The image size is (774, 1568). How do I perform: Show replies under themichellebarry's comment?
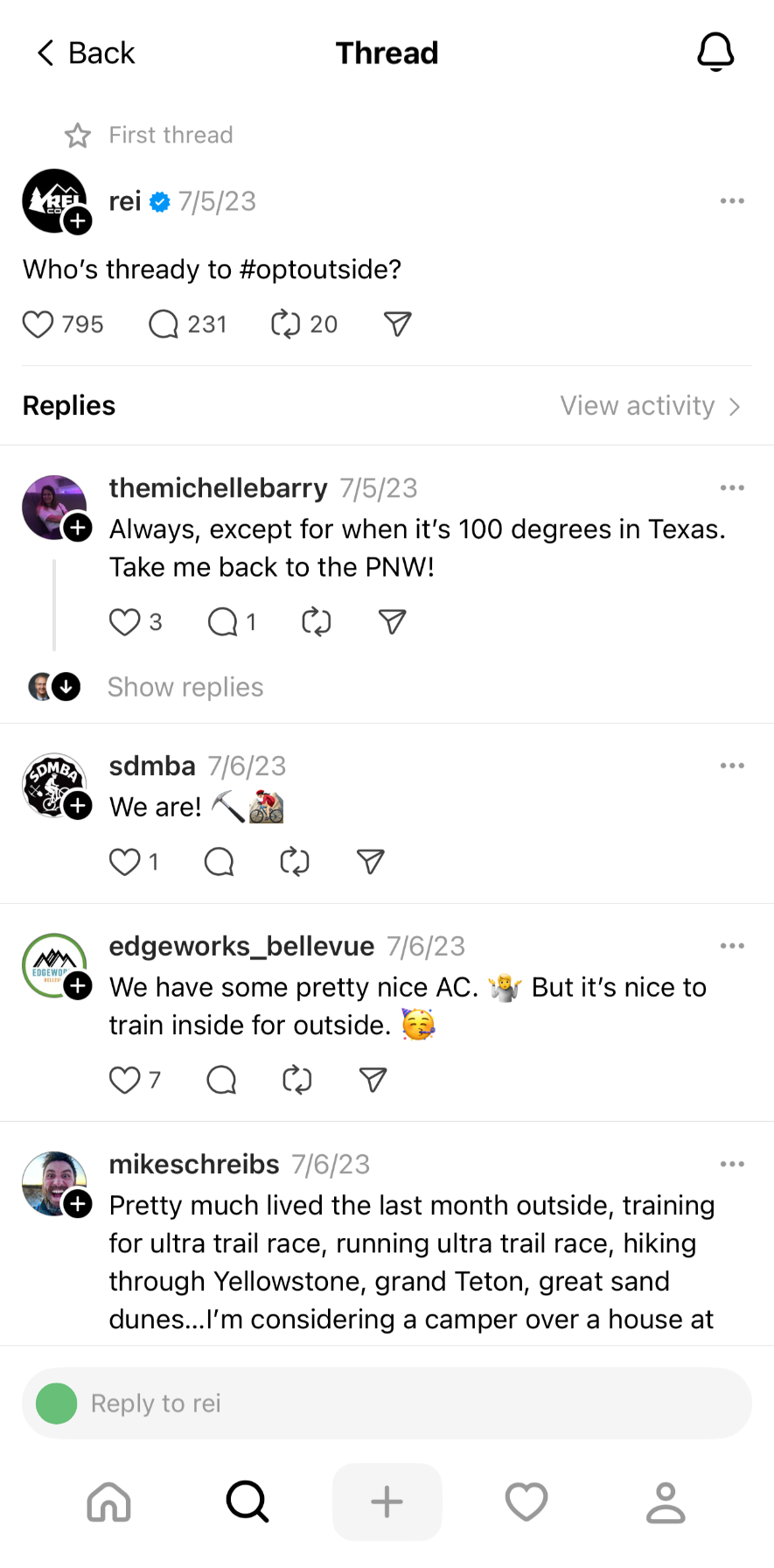185,687
